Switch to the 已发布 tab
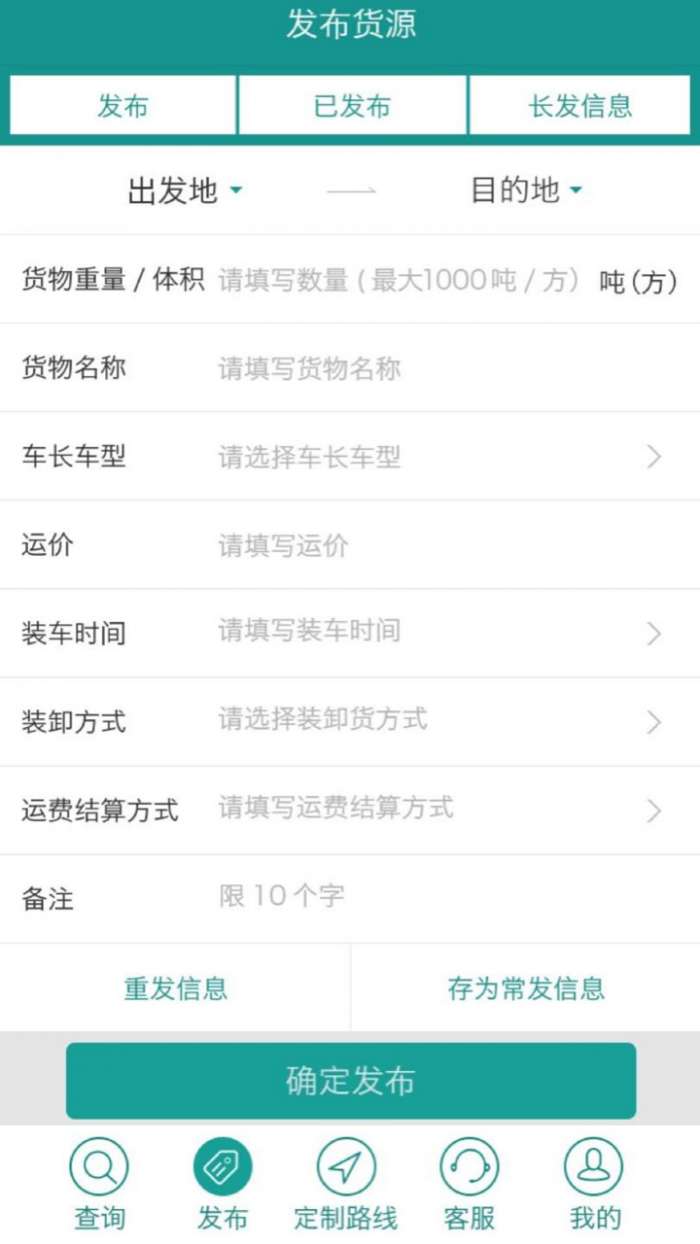 pyautogui.click(x=352, y=105)
